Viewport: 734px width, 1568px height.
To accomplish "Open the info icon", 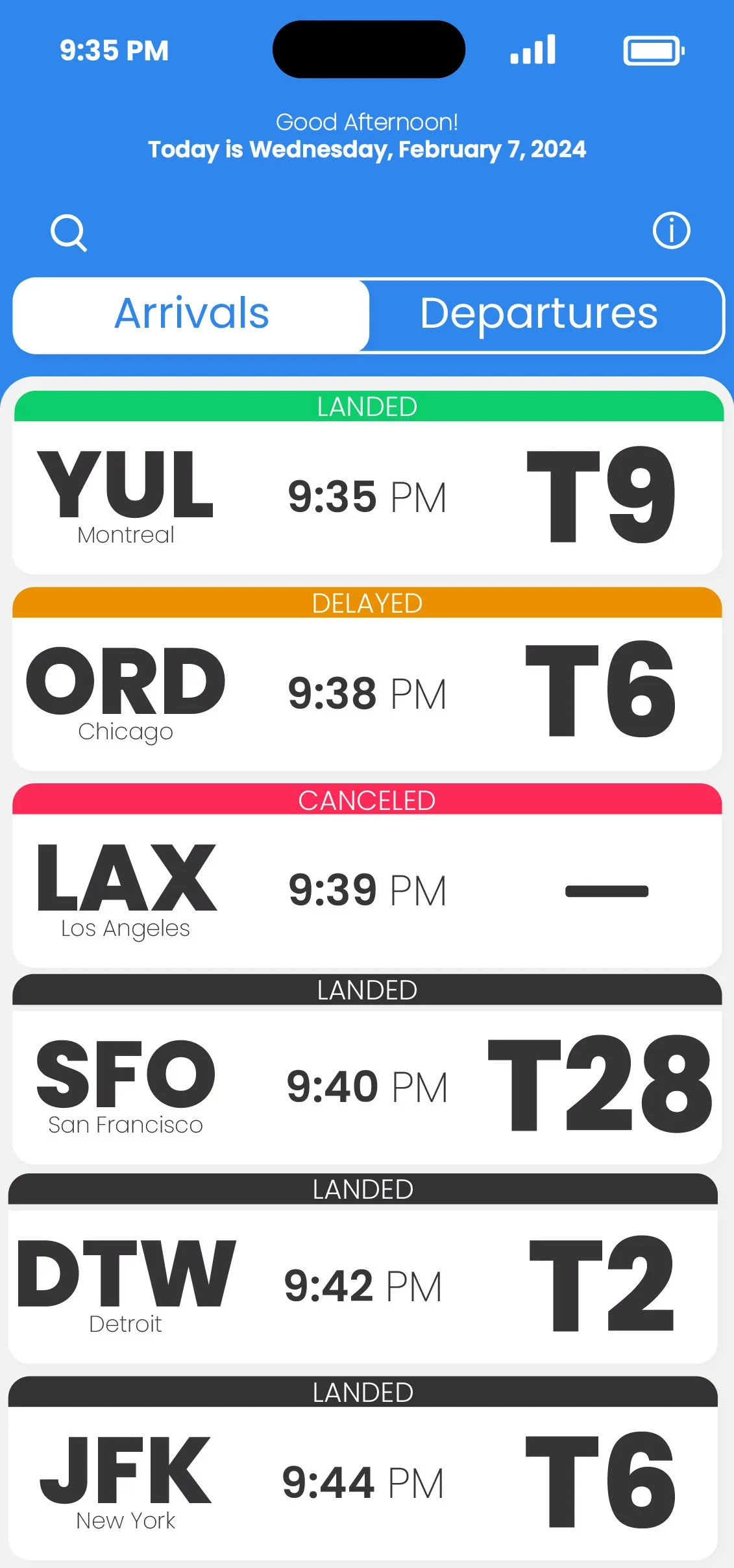I will coord(671,230).
